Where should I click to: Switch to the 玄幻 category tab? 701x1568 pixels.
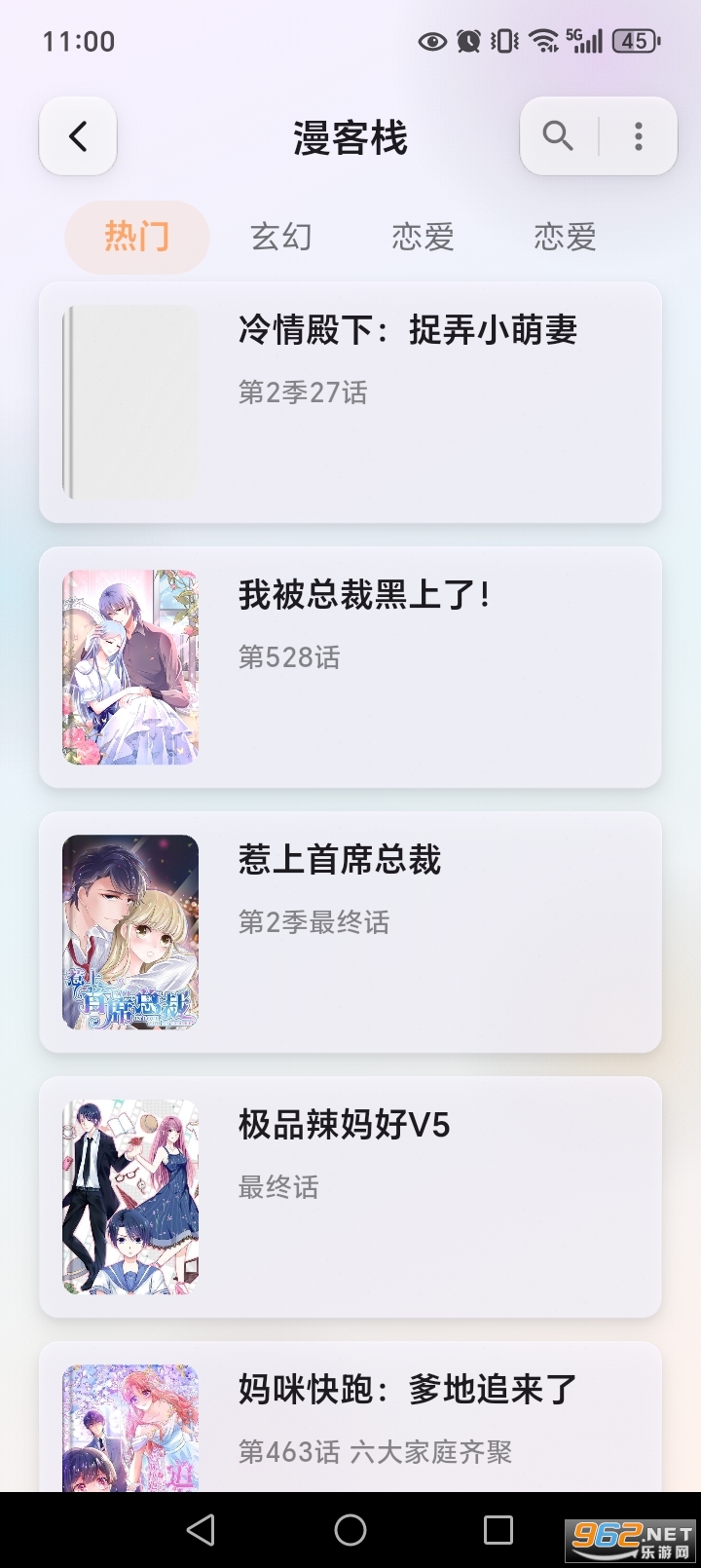point(281,237)
